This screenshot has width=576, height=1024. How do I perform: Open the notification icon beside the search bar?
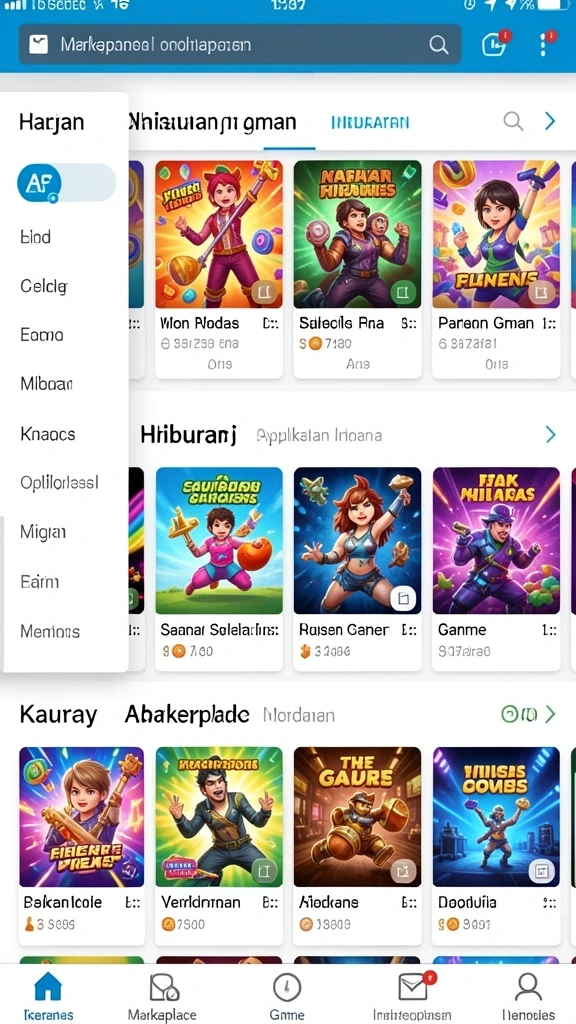pyautogui.click(x=494, y=44)
